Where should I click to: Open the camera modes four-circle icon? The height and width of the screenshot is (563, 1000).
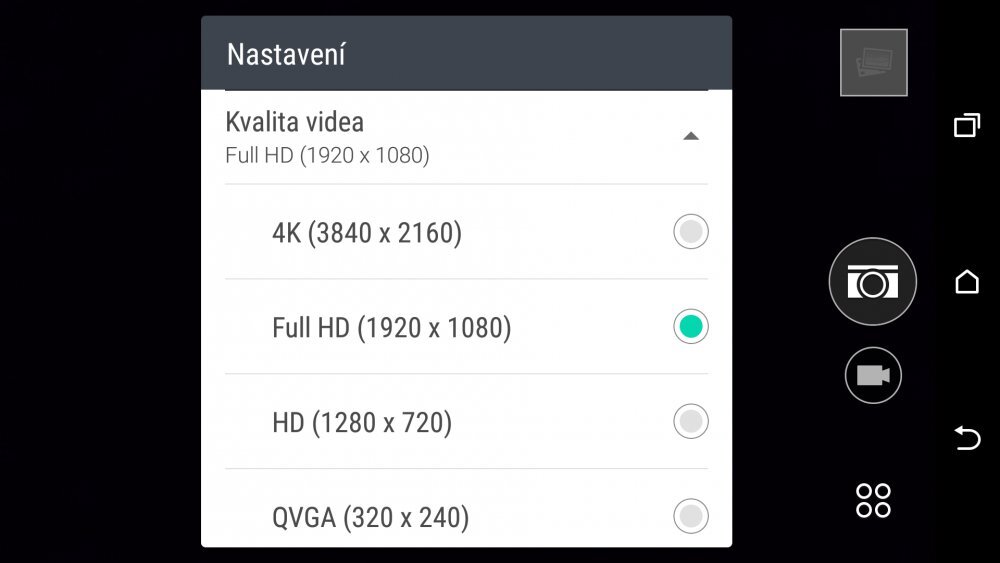pos(873,500)
